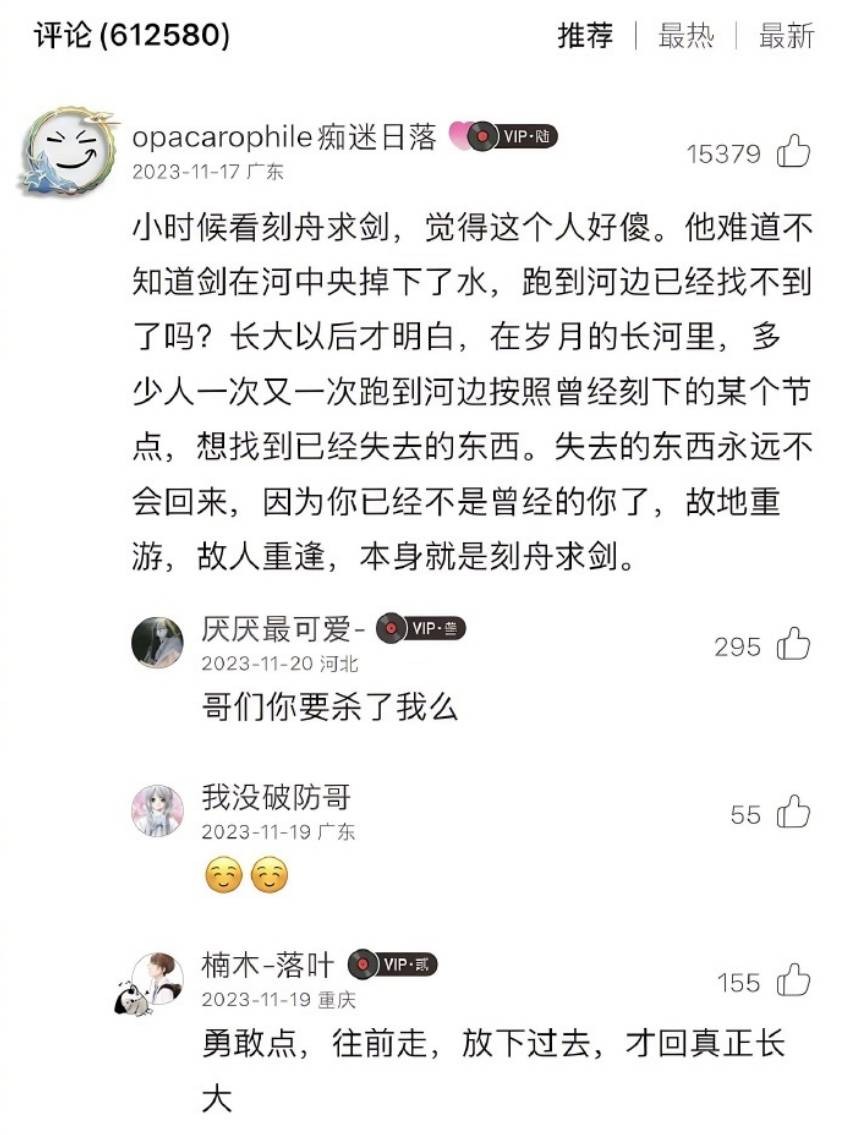The width and height of the screenshot is (841, 1135).
Task: Like the comment by opacarophile痴迷日落
Action: (x=794, y=153)
